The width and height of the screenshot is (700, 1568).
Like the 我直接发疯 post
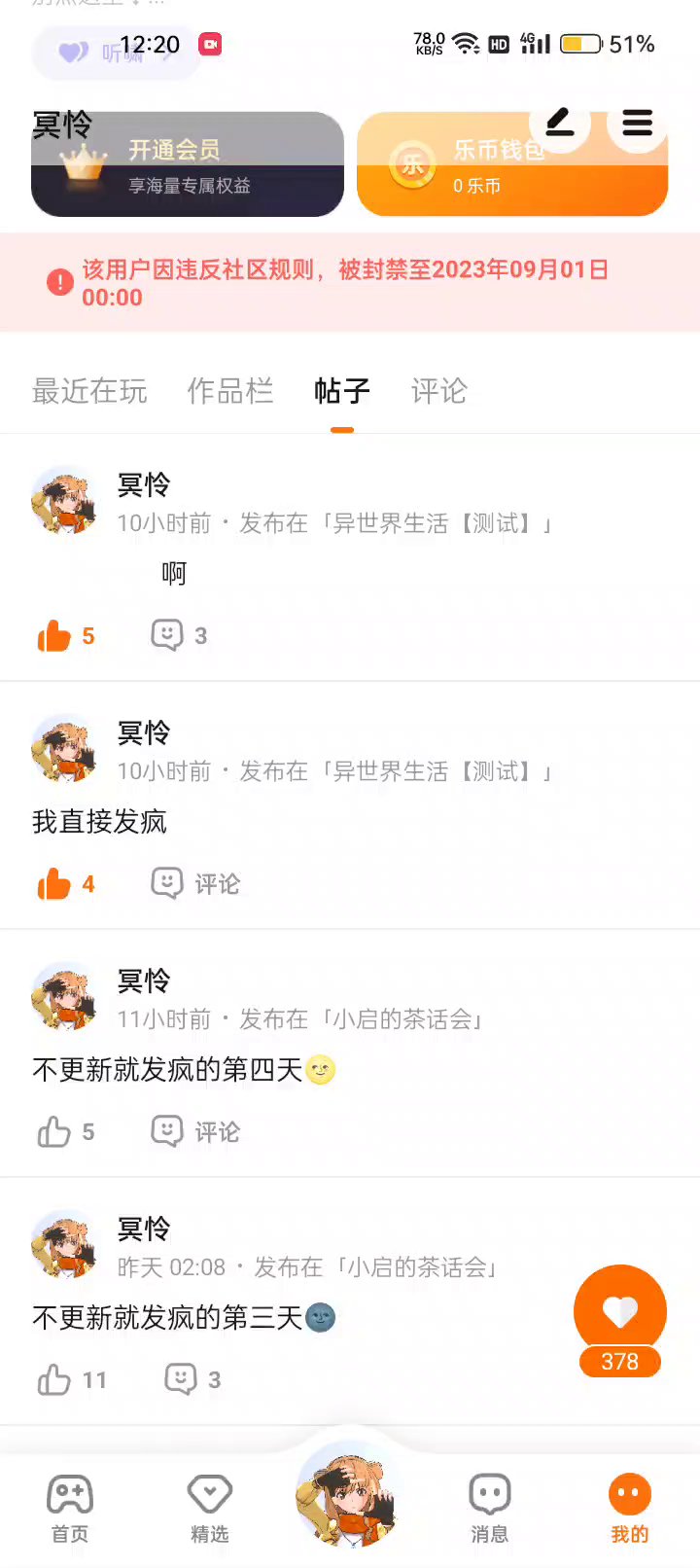pos(55,884)
